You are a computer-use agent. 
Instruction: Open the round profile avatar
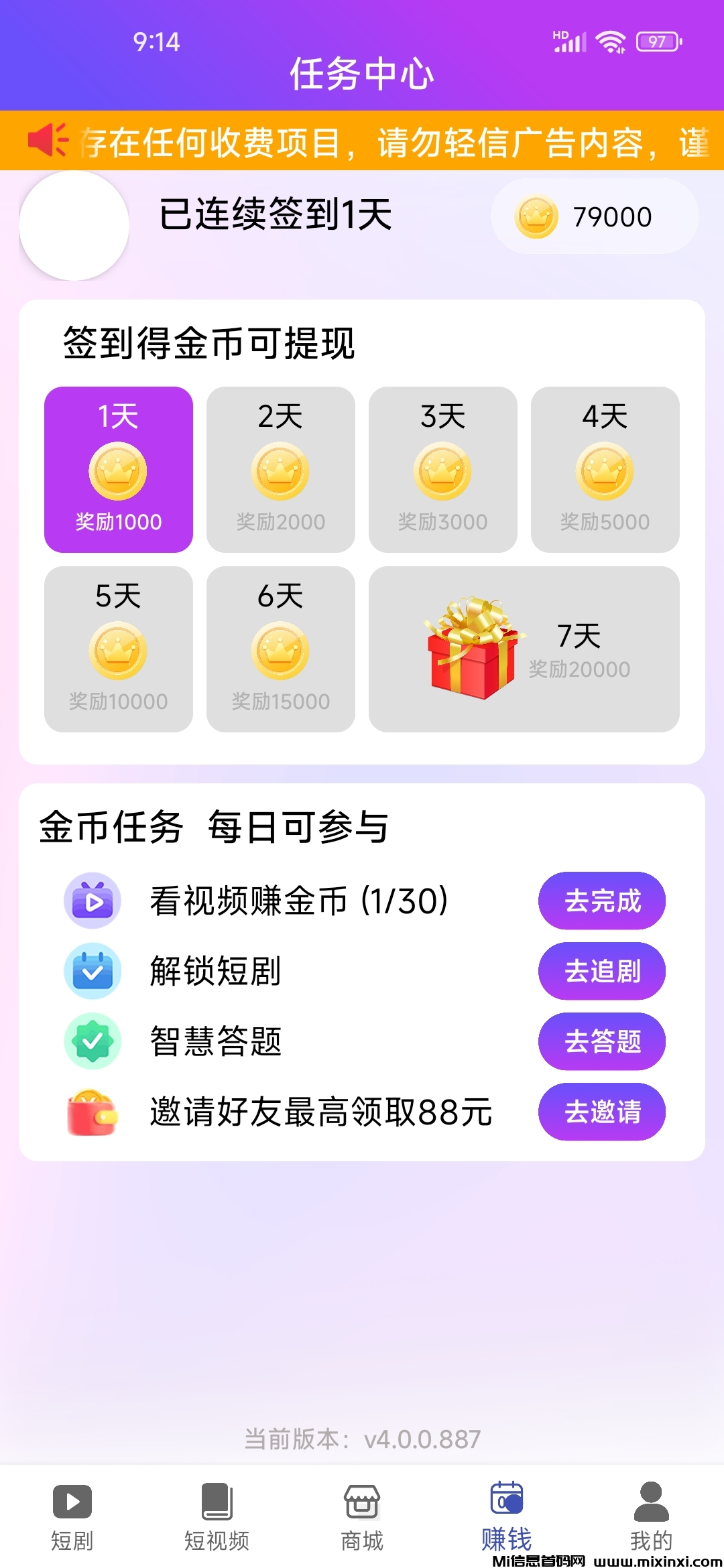click(x=74, y=226)
